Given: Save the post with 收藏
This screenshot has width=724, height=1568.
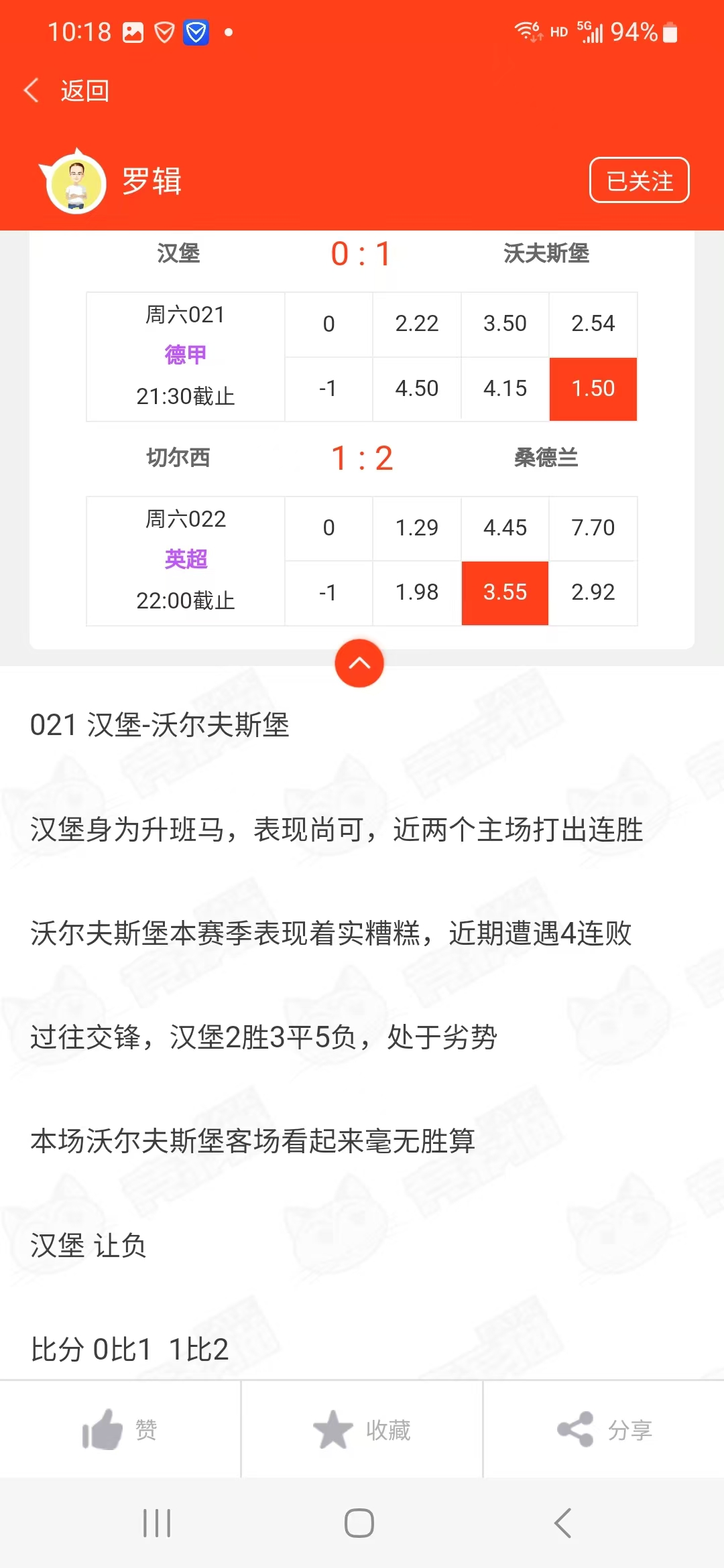Looking at the screenshot, I should click(362, 1430).
